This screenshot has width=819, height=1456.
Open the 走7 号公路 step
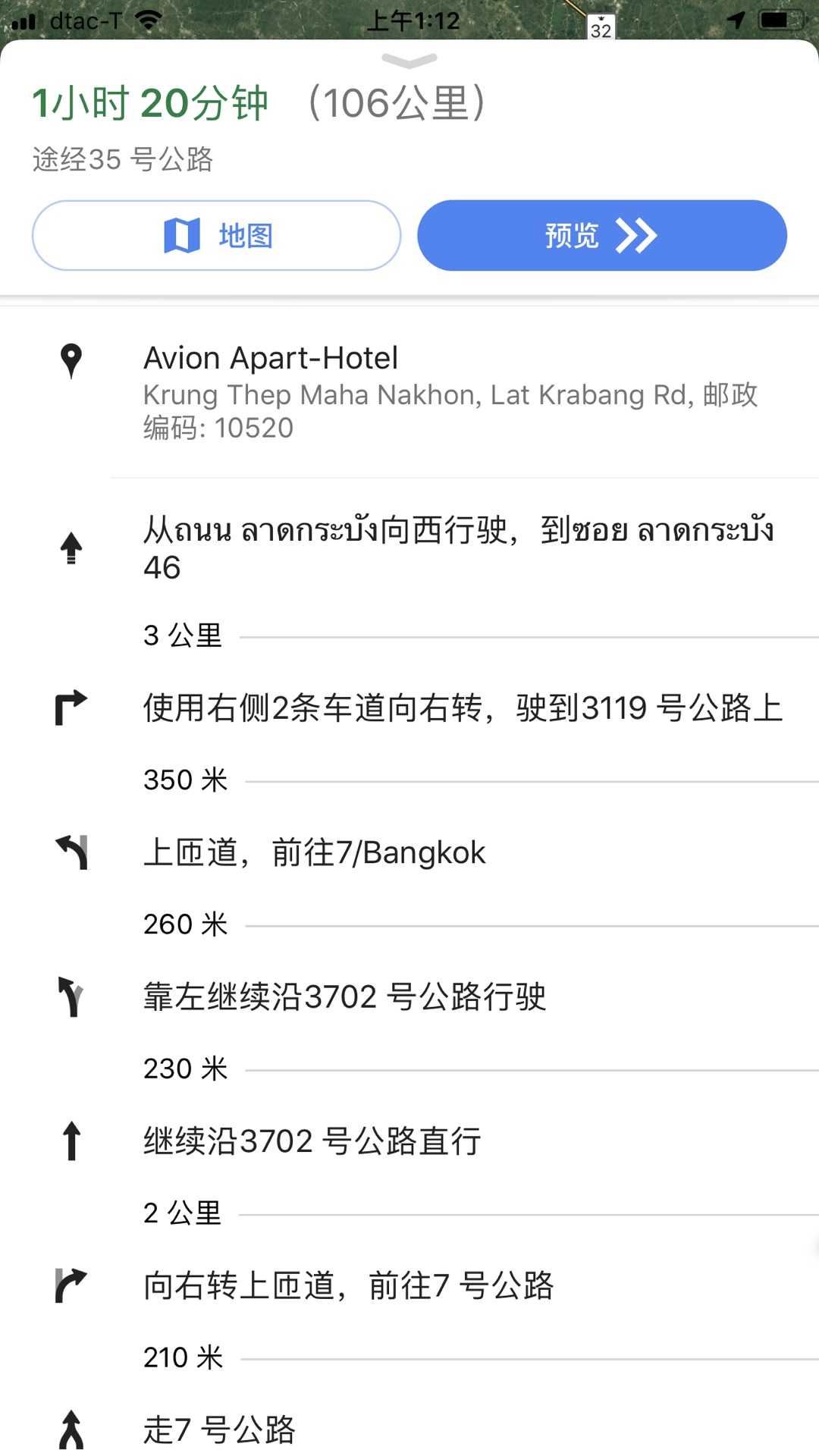tap(220, 1429)
